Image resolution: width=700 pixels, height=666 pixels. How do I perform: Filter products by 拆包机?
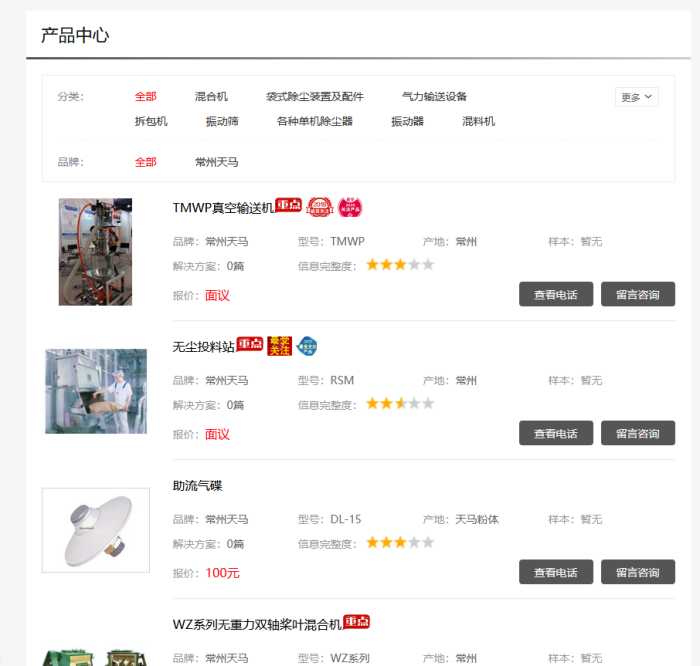point(151,121)
